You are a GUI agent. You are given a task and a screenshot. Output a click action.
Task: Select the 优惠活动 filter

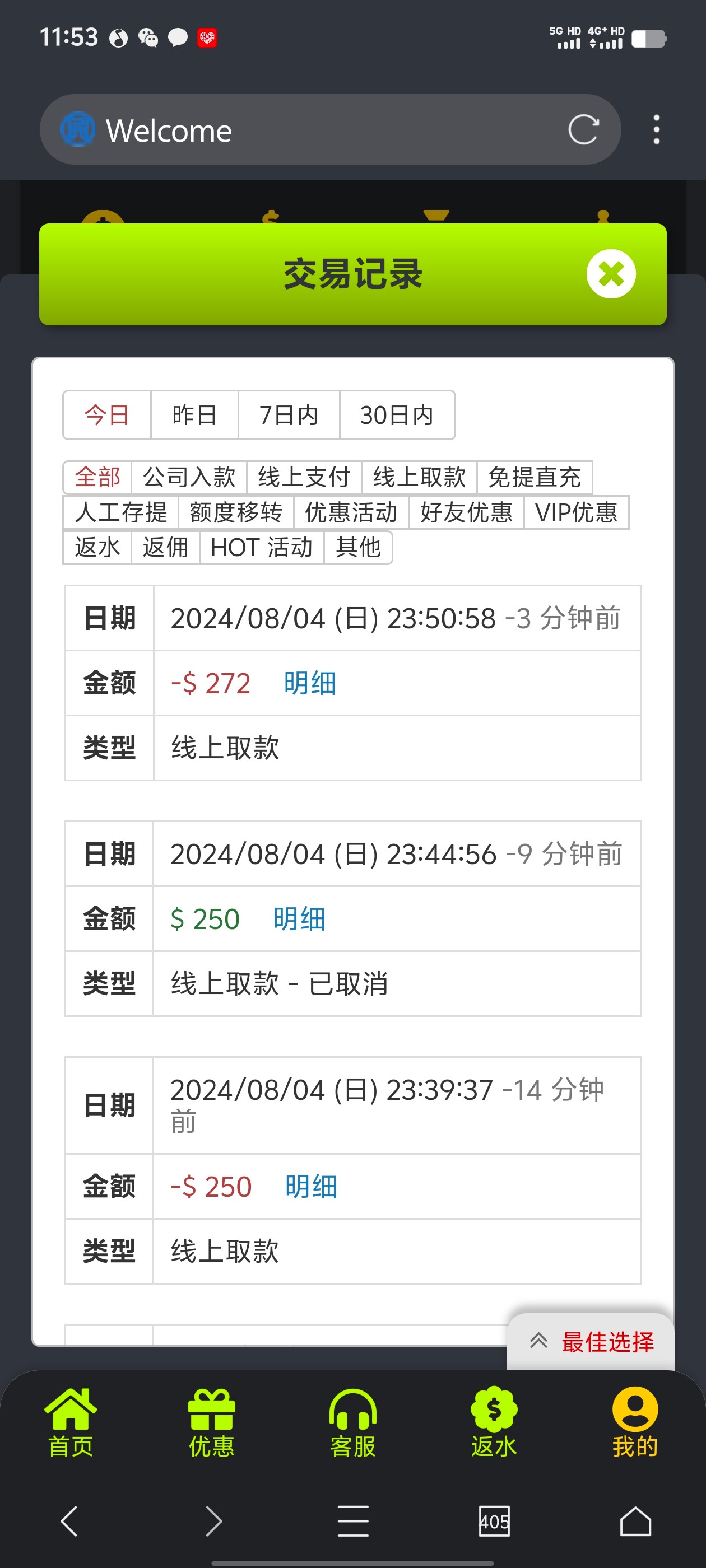351,512
